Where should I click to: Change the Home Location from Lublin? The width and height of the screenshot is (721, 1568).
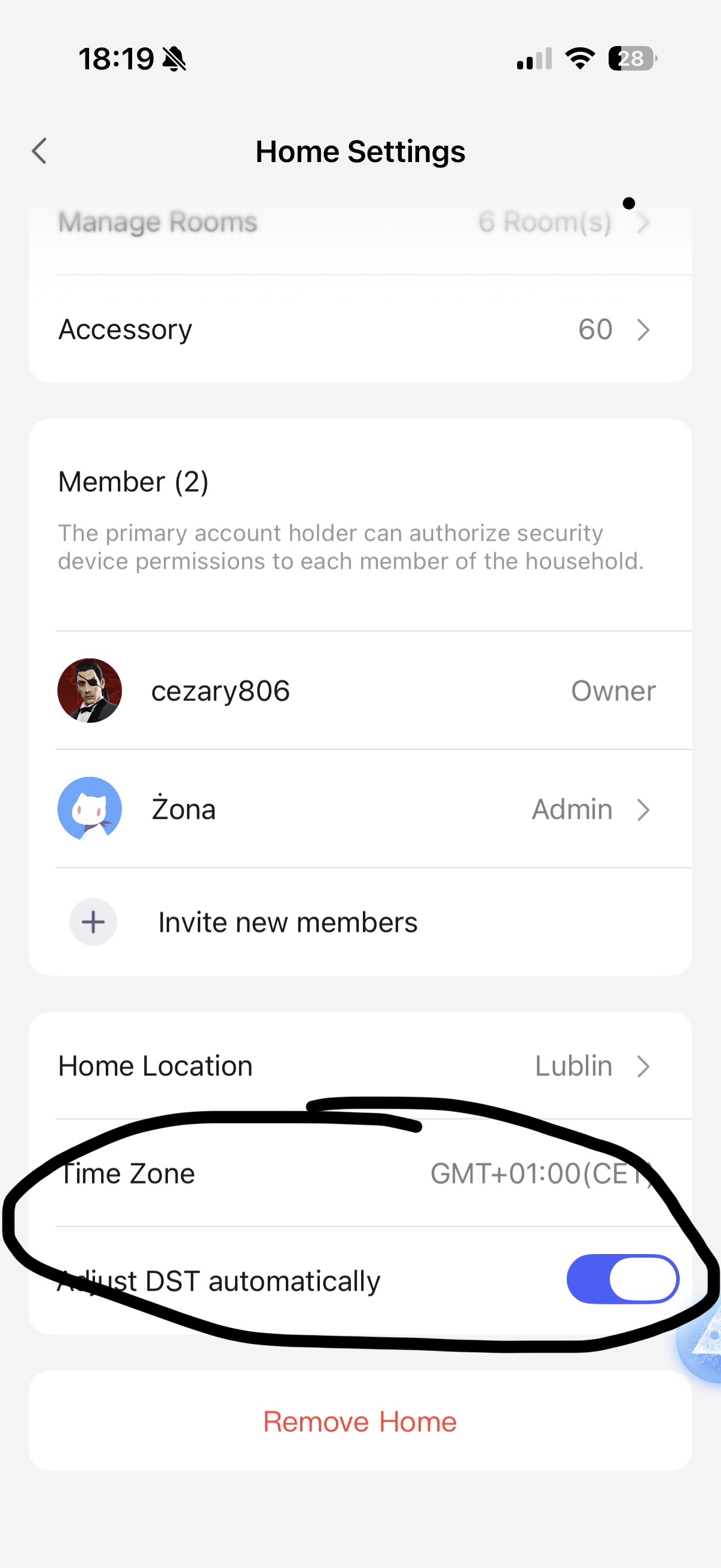click(359, 1066)
